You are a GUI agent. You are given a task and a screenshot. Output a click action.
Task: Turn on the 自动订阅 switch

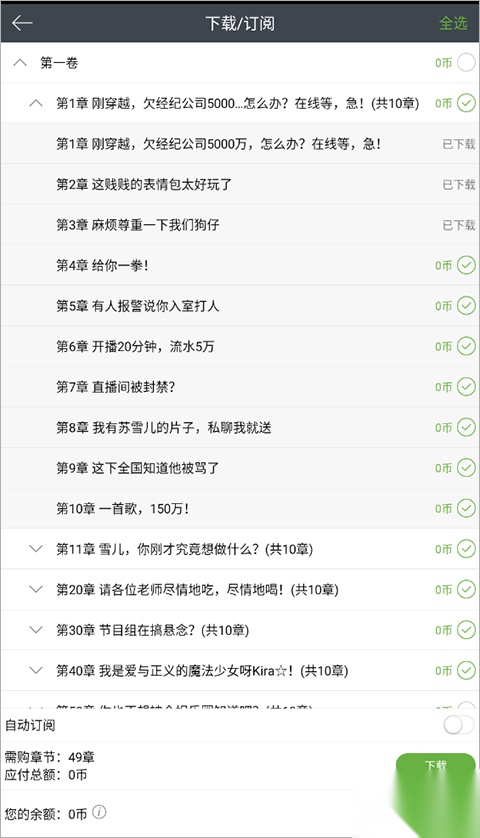pyautogui.click(x=459, y=725)
